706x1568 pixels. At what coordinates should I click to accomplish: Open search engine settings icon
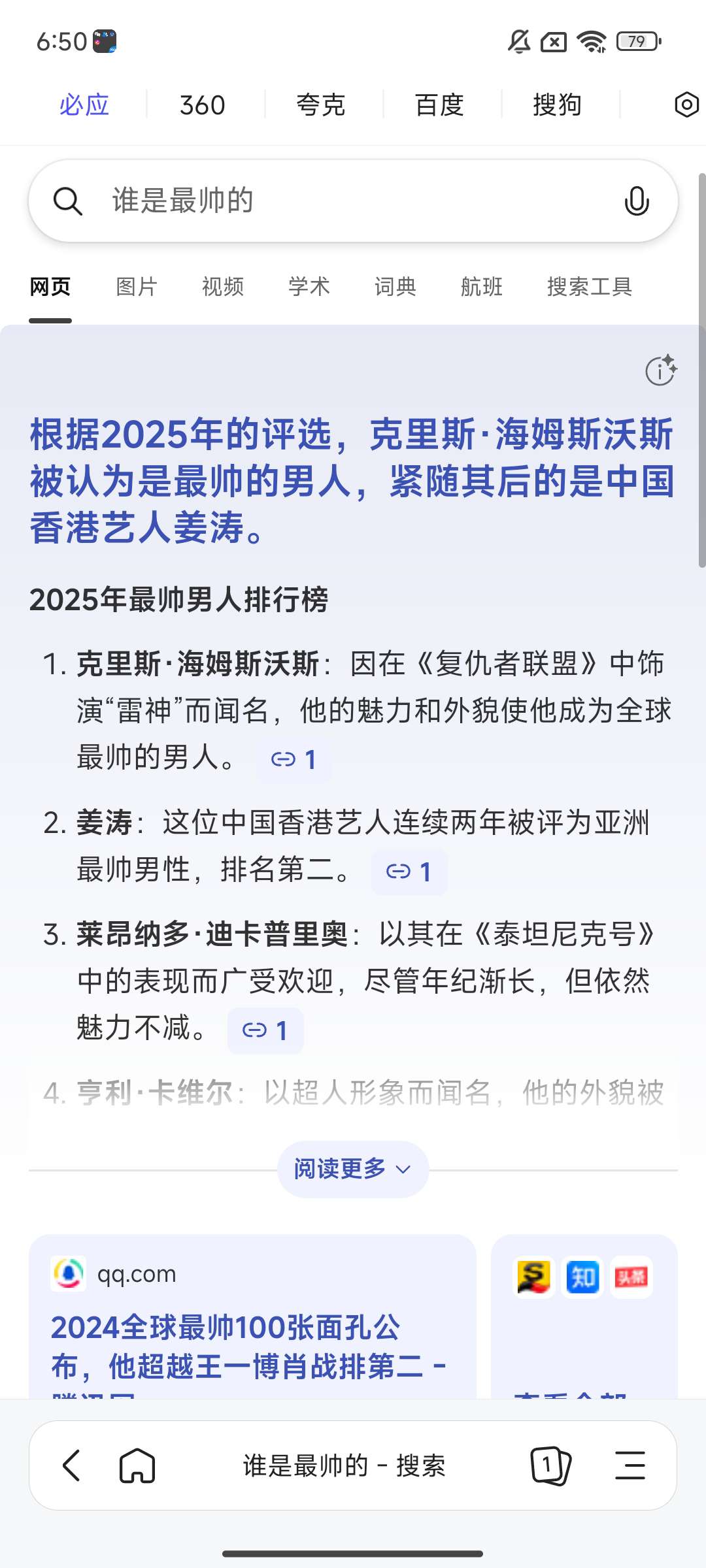click(x=686, y=105)
